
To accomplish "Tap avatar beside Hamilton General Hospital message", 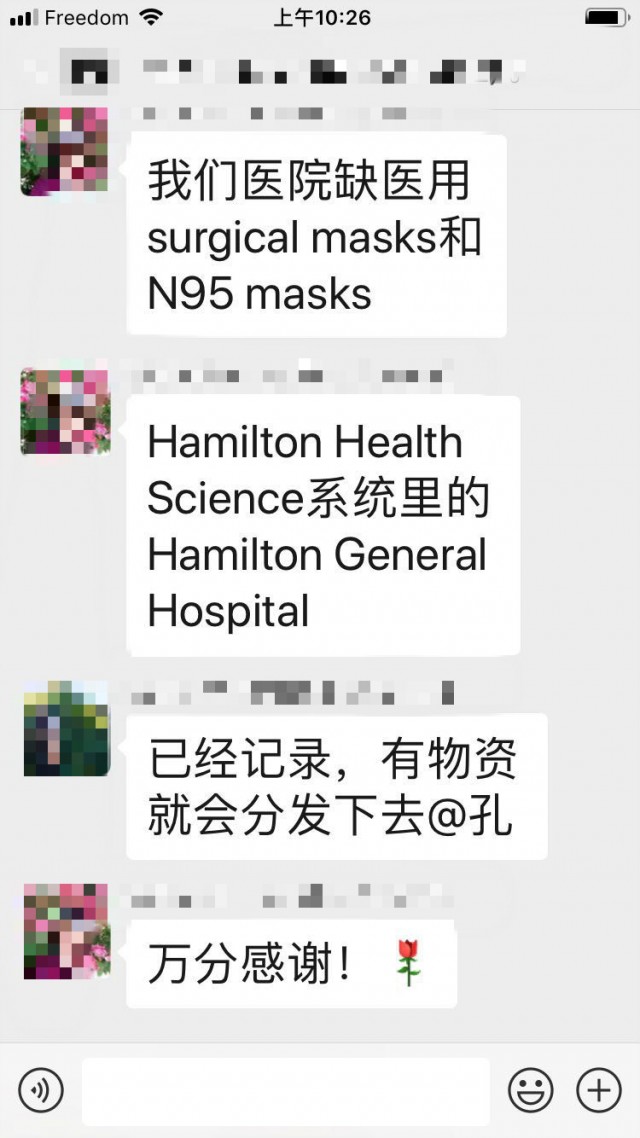I will point(66,413).
